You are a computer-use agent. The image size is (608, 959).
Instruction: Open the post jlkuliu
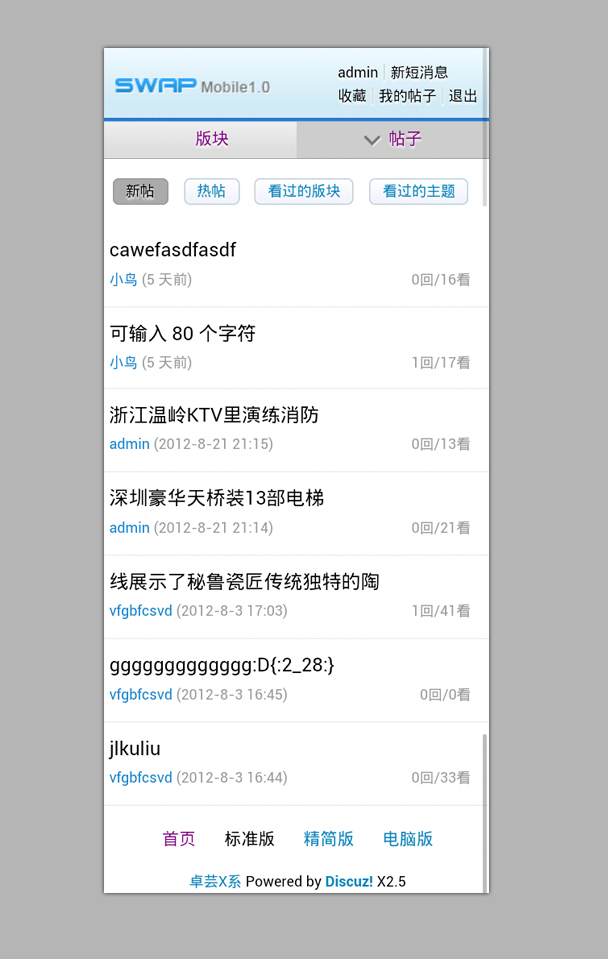pos(135,749)
